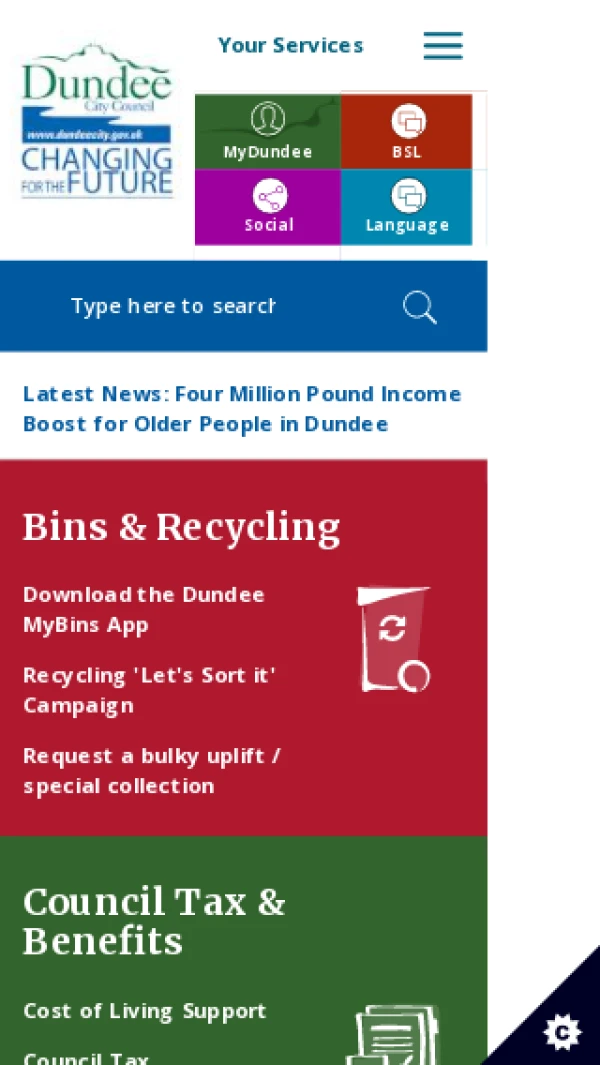The image size is (600, 1065).
Task: Open the Bins & Recycling section
Action: [x=181, y=527]
